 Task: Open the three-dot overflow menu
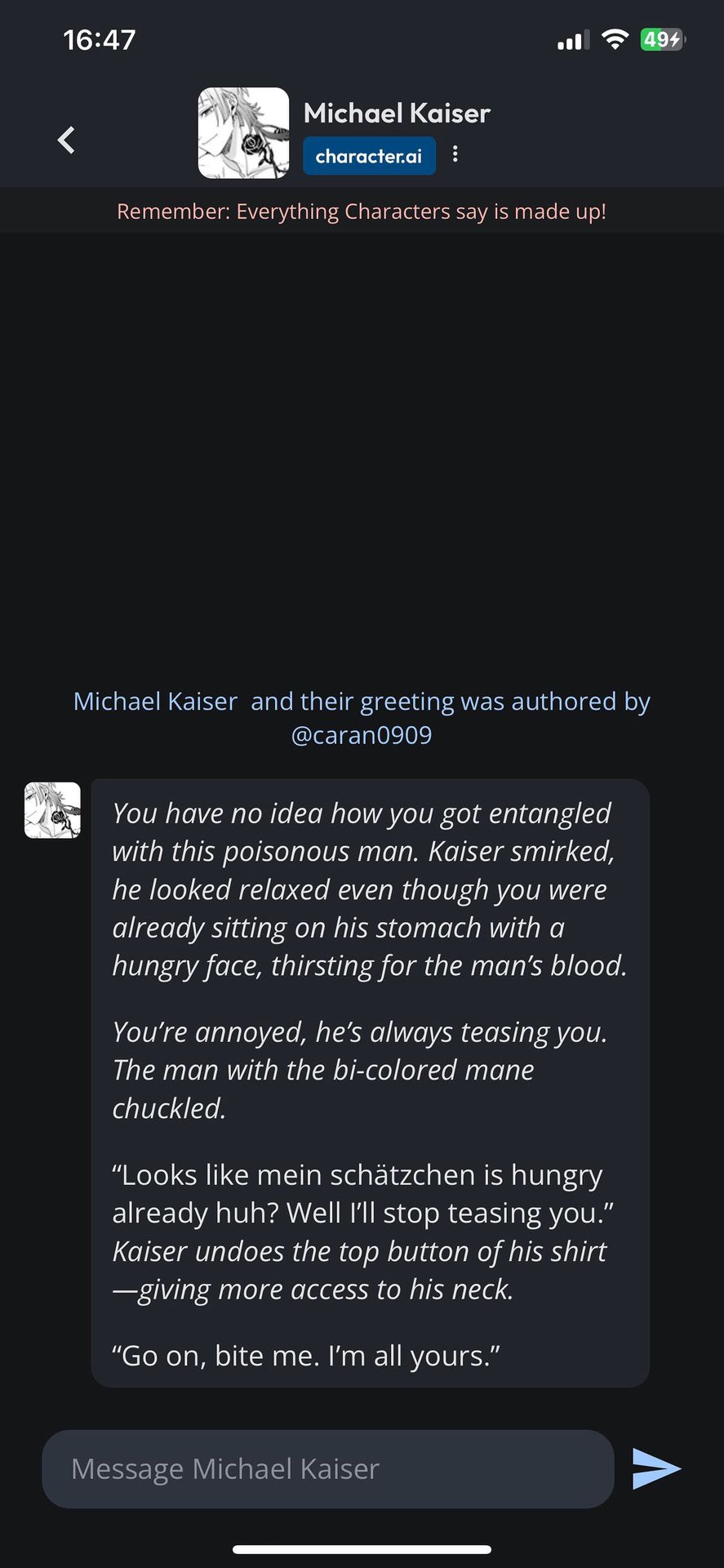coord(455,154)
